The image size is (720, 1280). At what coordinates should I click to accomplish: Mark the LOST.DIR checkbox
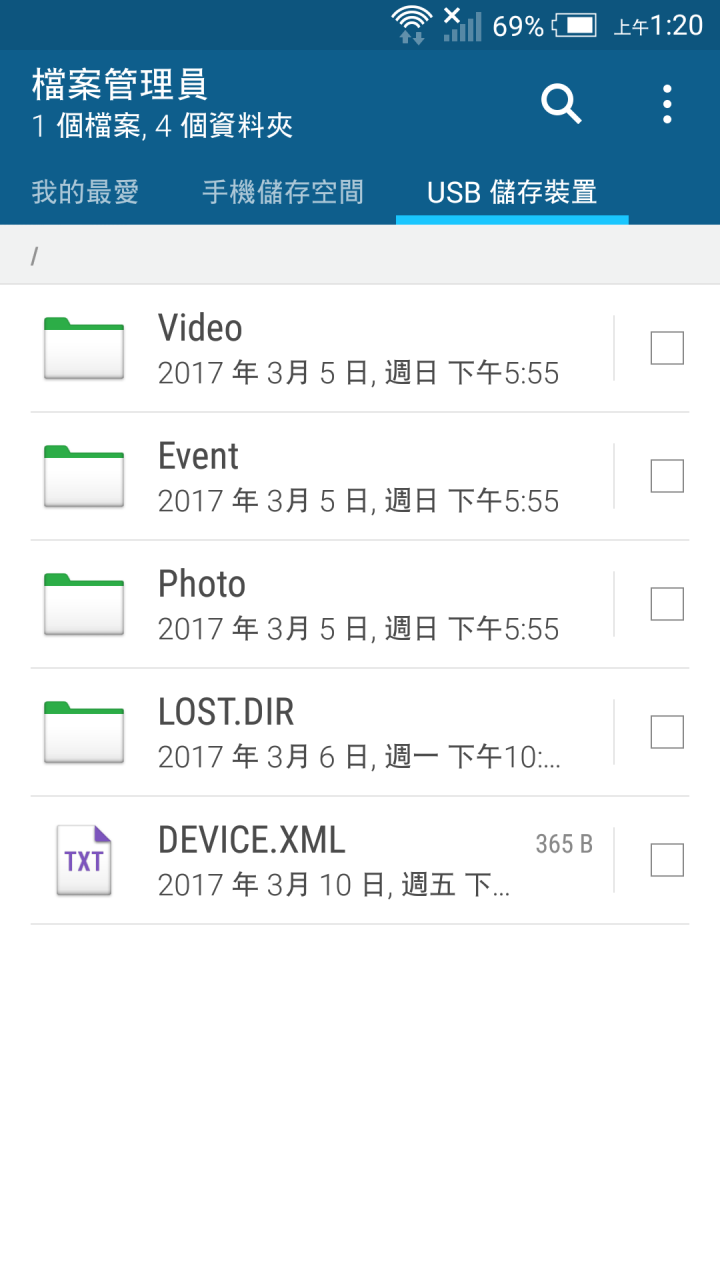tap(667, 733)
